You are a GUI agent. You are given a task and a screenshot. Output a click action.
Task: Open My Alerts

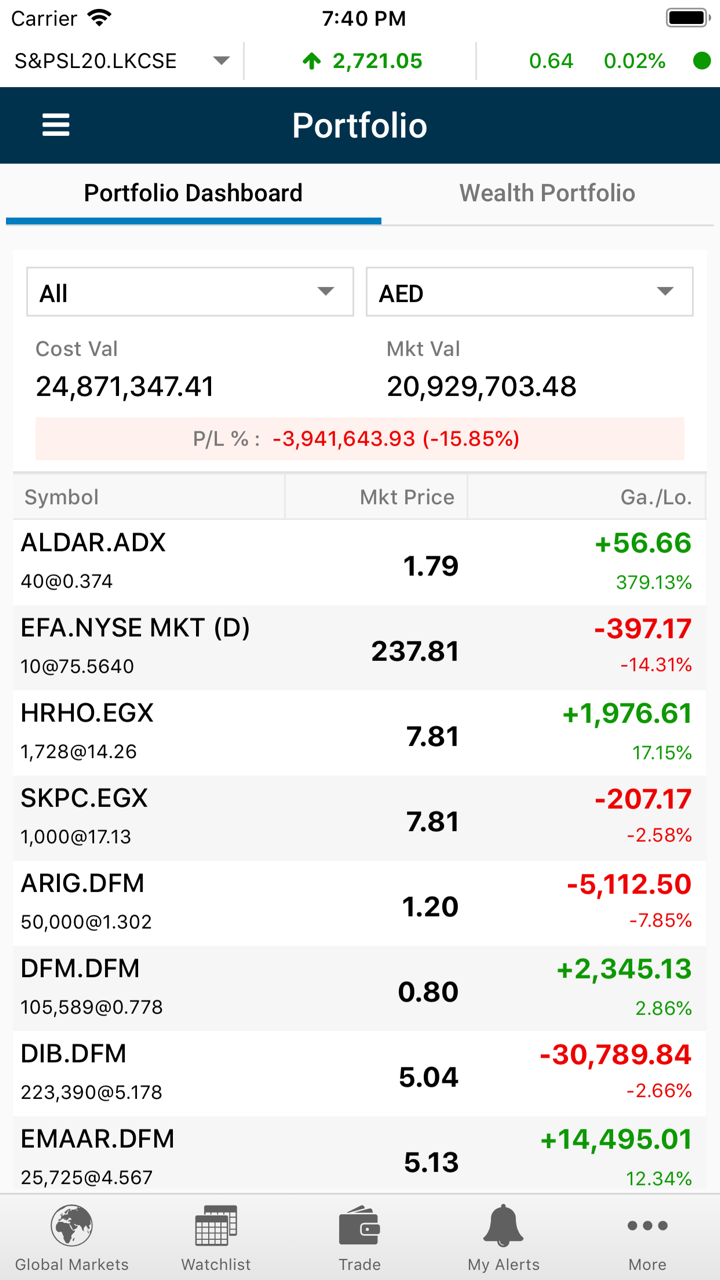(504, 1238)
